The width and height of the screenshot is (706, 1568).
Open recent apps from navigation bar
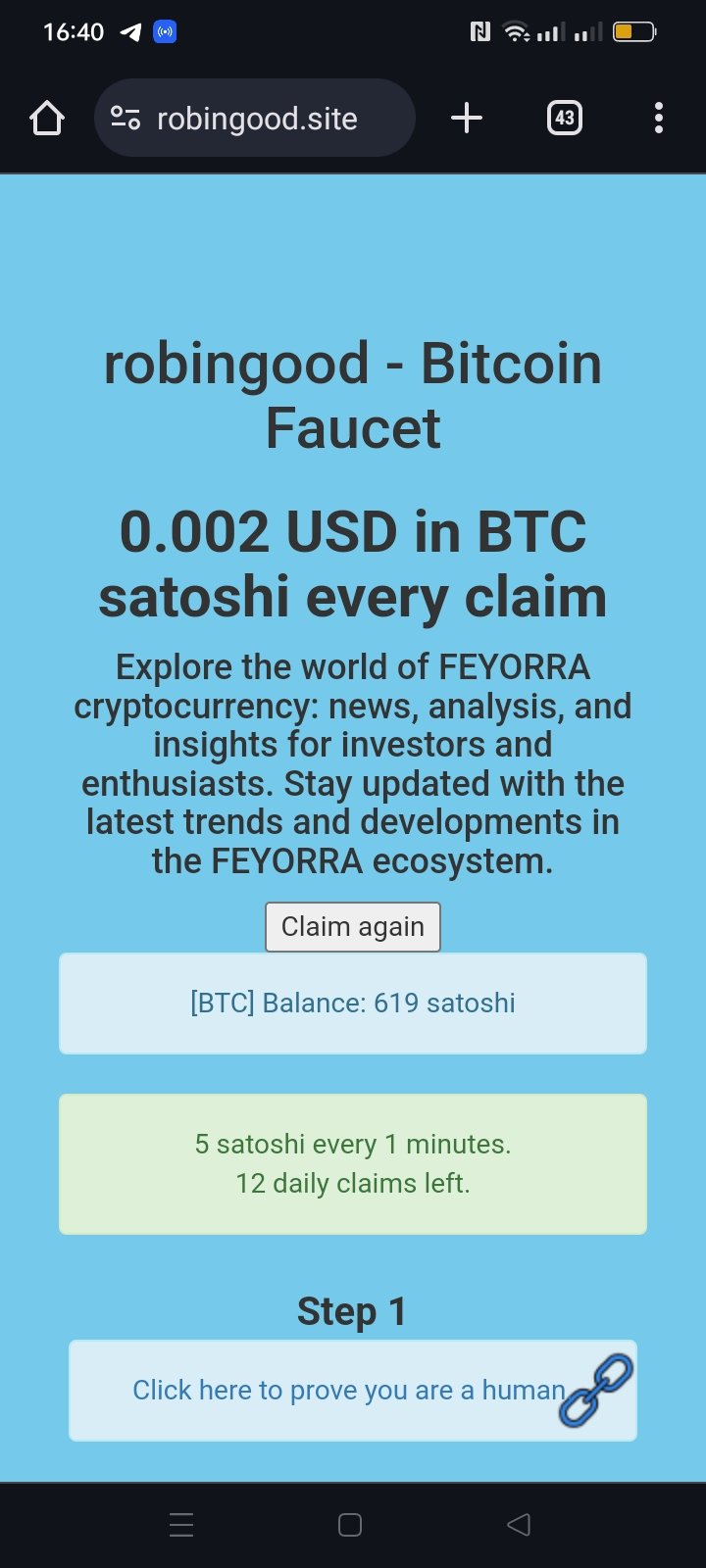[181, 1525]
